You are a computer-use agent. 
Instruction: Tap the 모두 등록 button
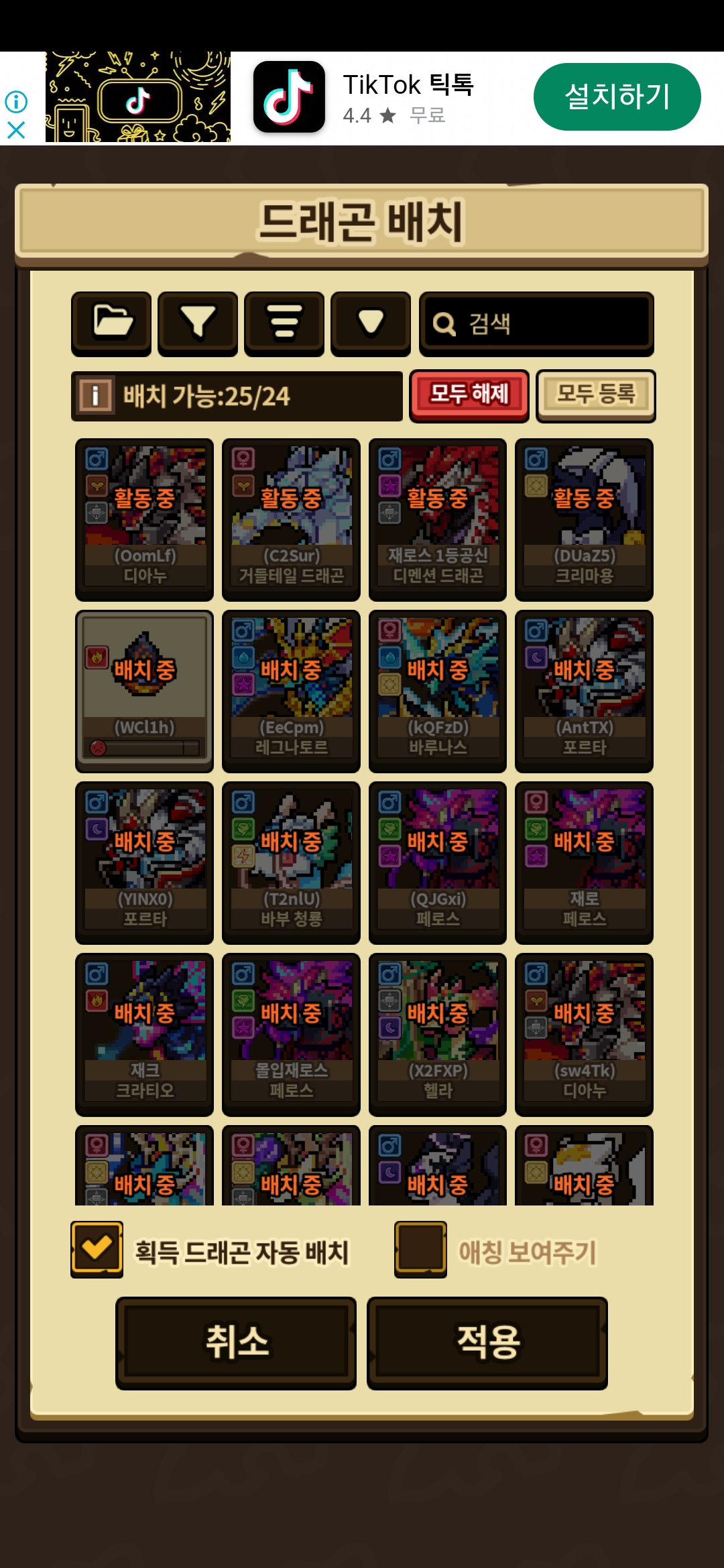coord(596,395)
